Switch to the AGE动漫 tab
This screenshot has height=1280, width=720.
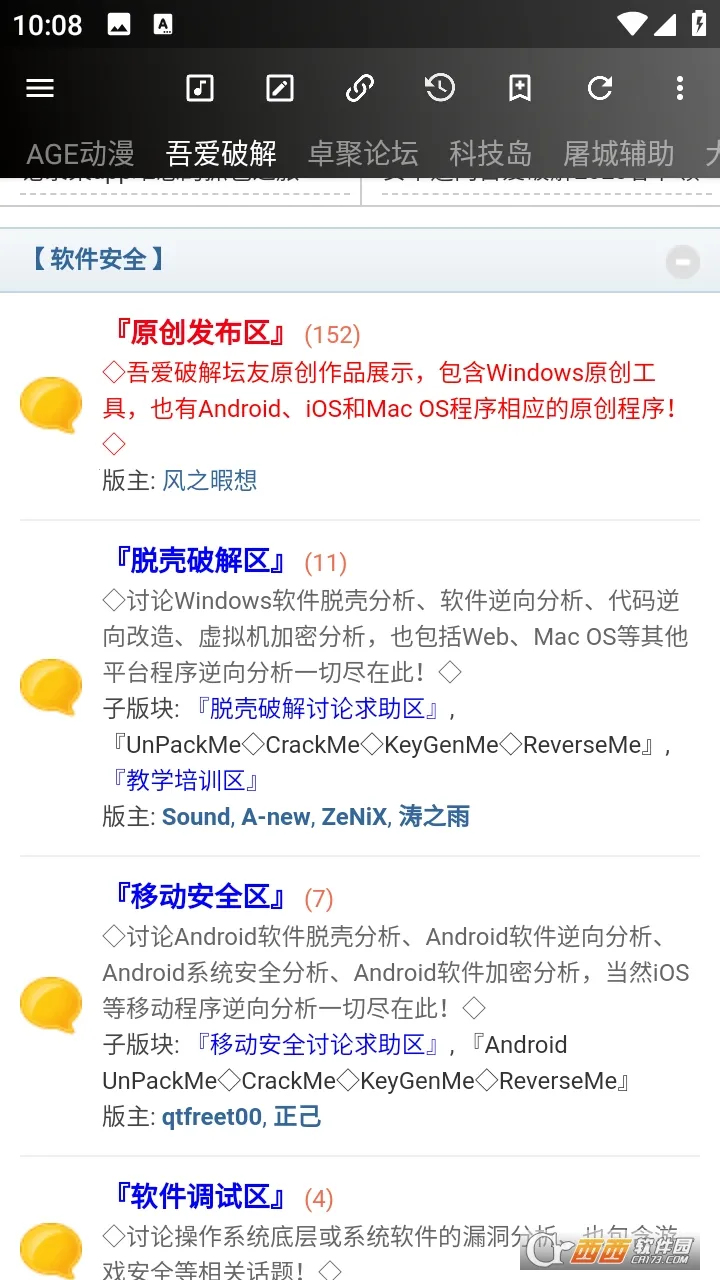point(80,154)
